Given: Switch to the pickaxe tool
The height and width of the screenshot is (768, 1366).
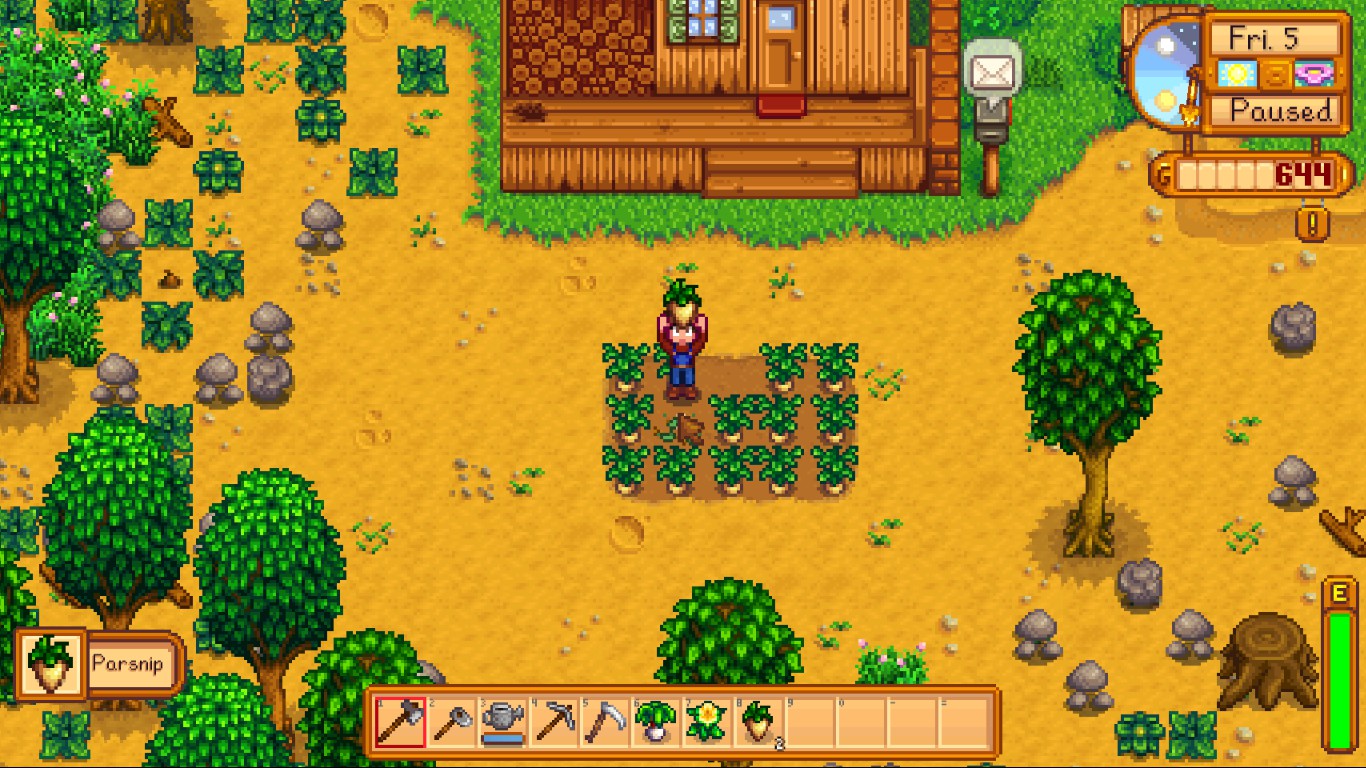Looking at the screenshot, I should pos(554,722).
